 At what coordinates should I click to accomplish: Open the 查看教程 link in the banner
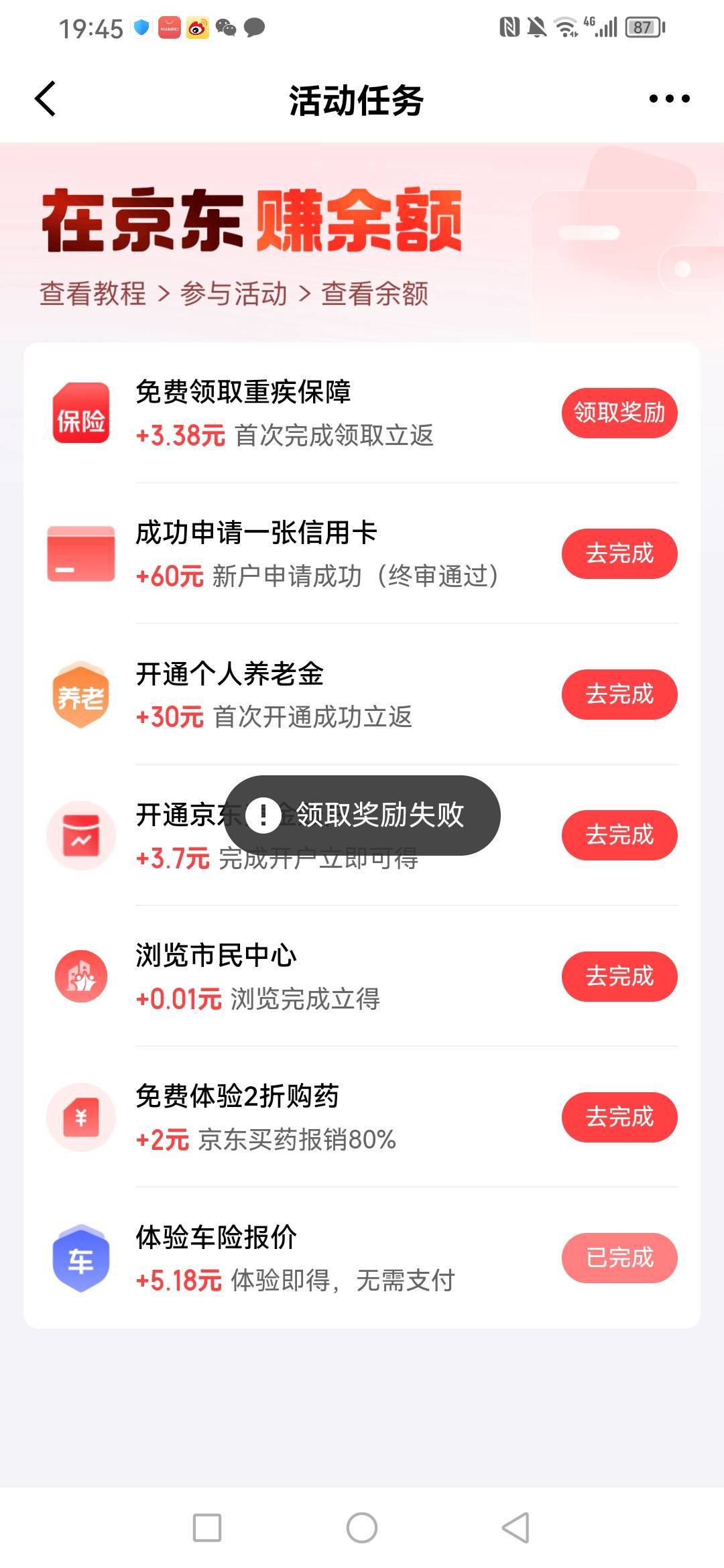pyautogui.click(x=93, y=293)
